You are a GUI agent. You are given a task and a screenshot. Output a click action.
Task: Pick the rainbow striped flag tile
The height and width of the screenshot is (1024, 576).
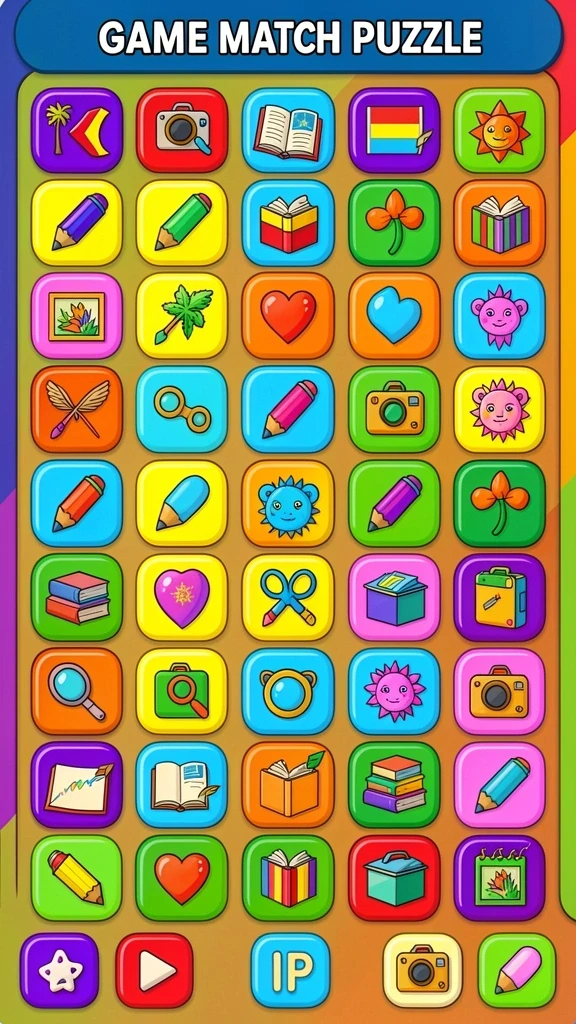point(394,130)
